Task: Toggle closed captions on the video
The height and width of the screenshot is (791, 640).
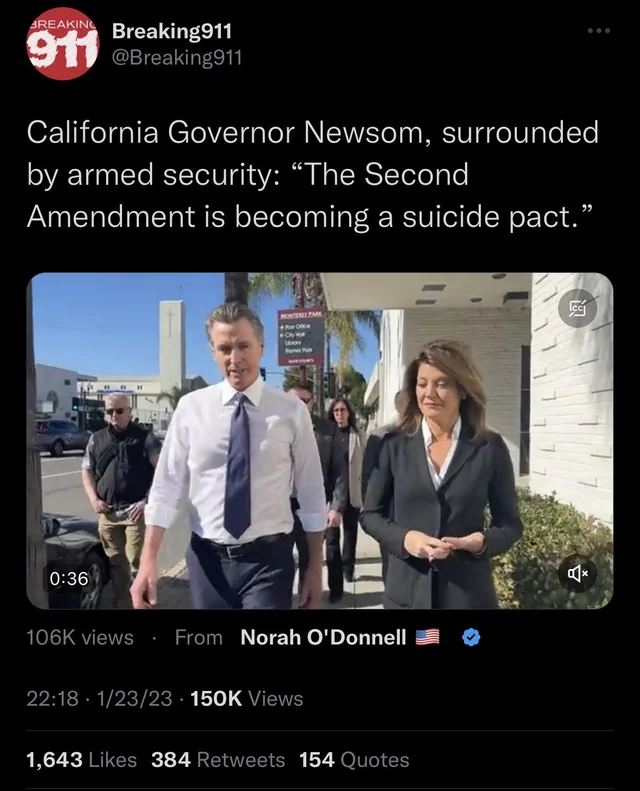Action: coord(577,308)
